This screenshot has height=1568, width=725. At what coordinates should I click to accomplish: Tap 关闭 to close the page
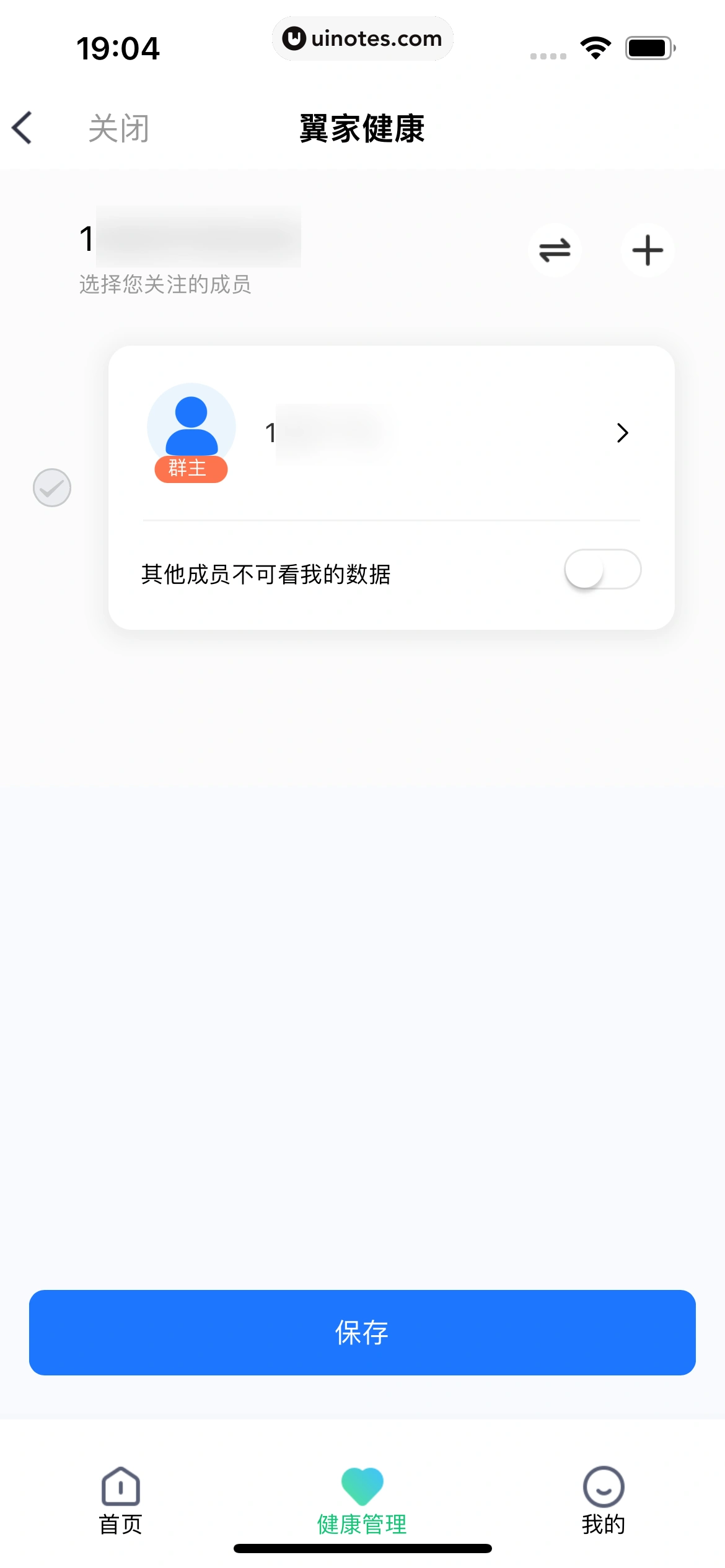click(118, 129)
